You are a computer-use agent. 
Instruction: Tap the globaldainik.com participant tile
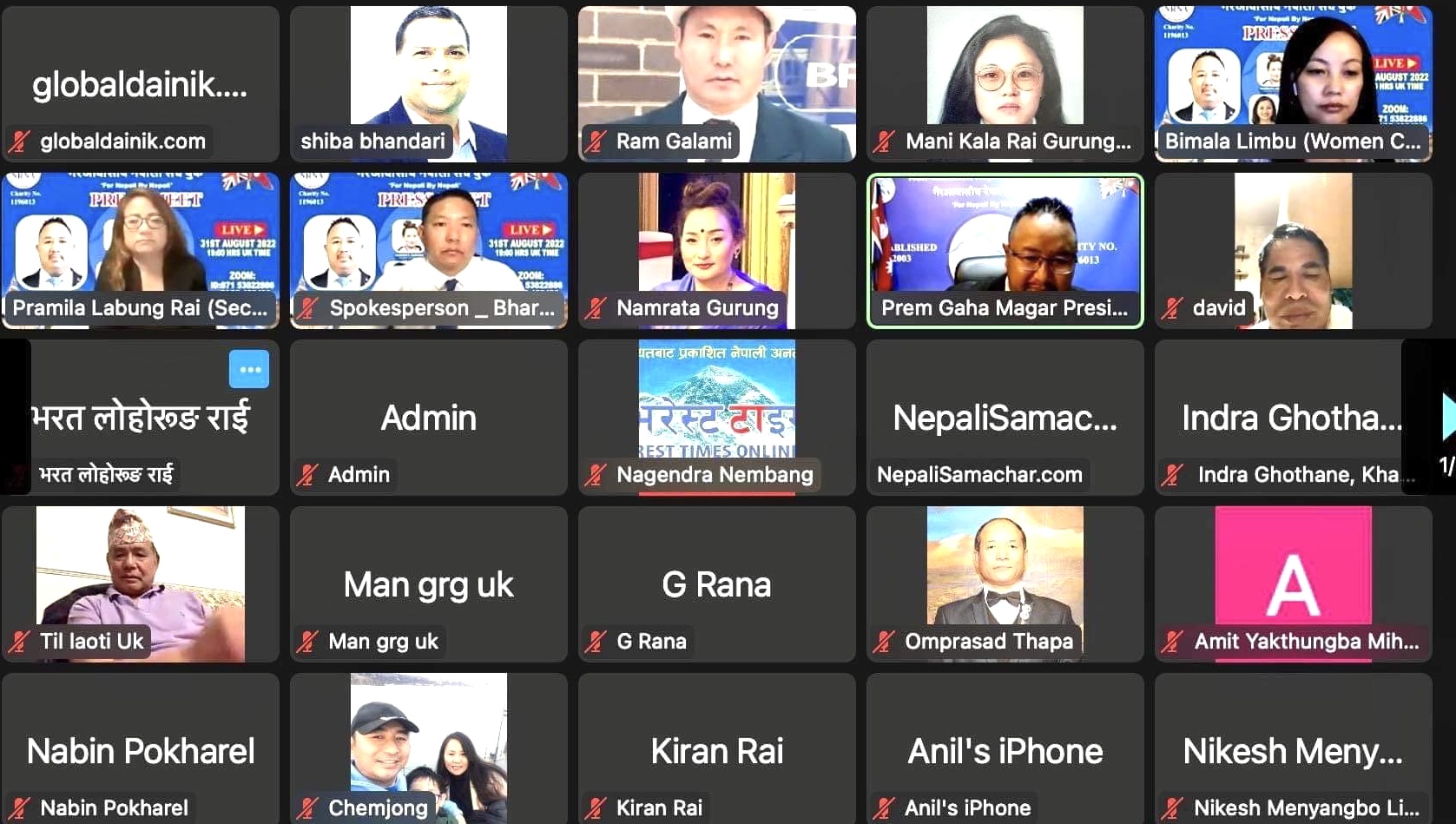click(x=141, y=84)
